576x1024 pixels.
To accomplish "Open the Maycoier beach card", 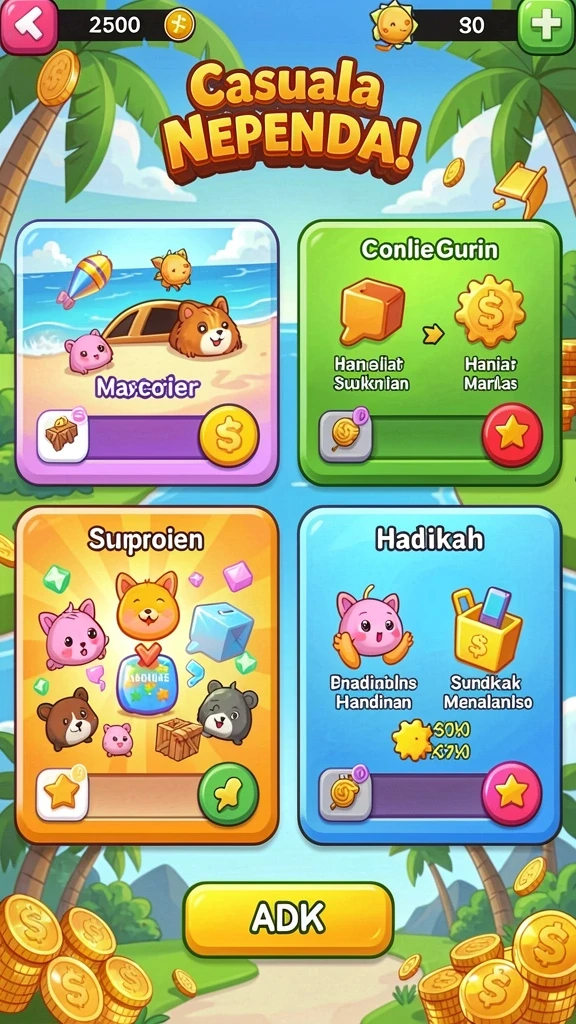I will pos(147,353).
